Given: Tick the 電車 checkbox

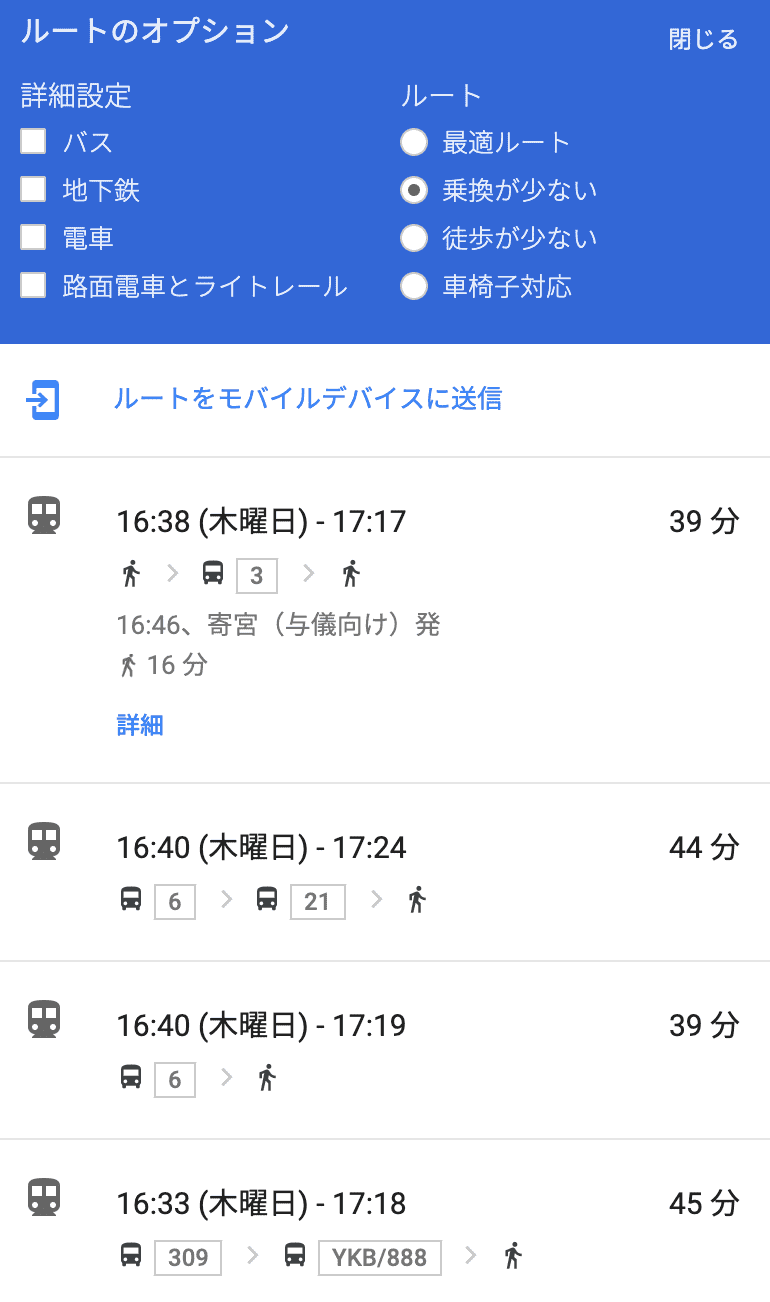Looking at the screenshot, I should [33, 237].
